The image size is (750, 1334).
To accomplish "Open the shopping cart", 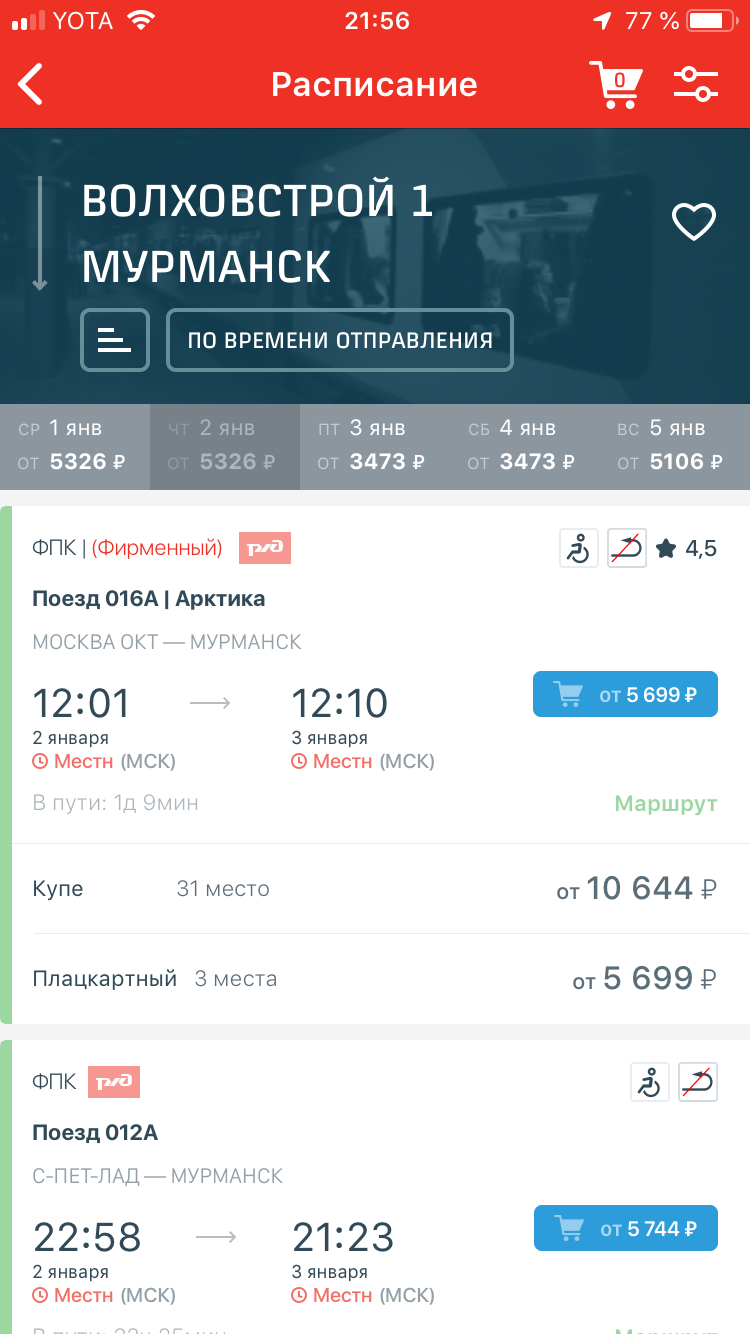I will 615,84.
